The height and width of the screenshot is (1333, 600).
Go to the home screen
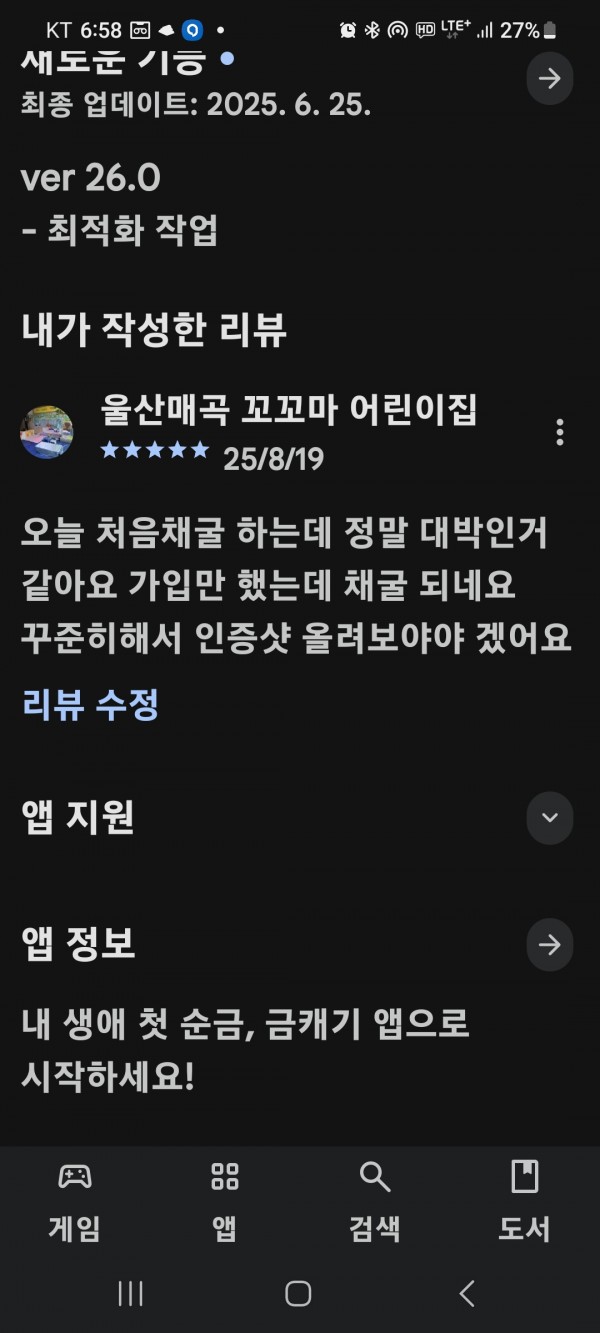click(x=298, y=1293)
